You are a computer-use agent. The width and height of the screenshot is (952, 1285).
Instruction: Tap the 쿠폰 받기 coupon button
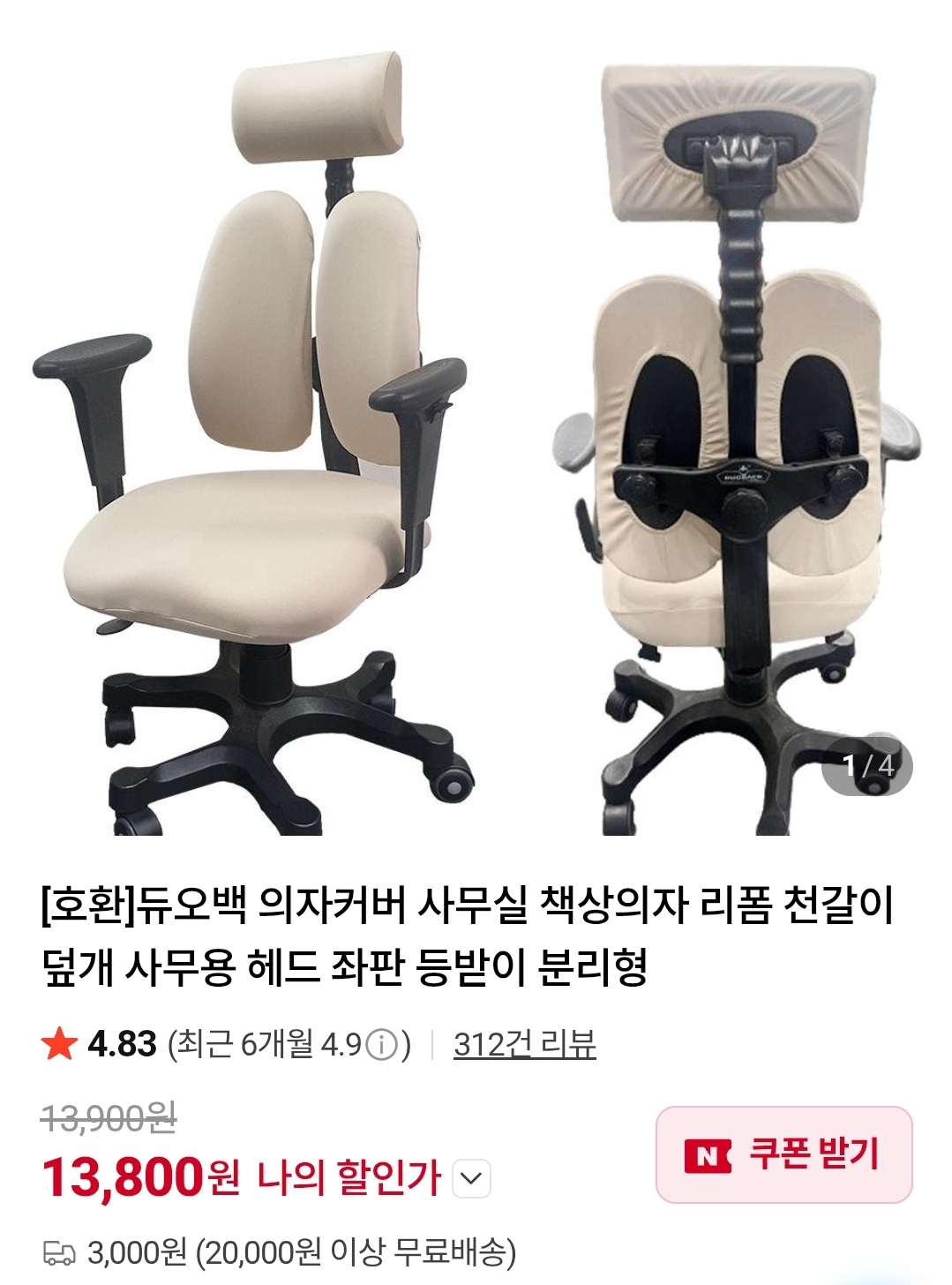783,1154
